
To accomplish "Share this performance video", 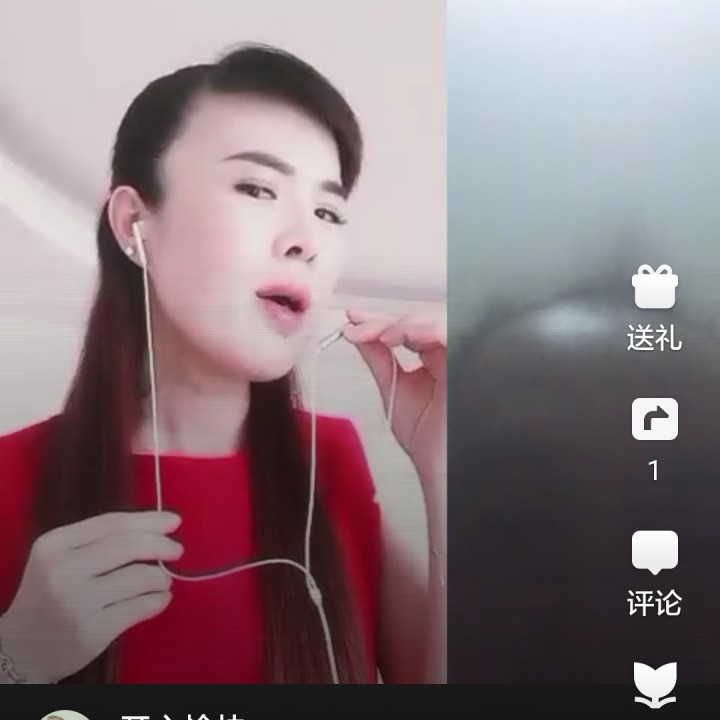I will tap(655, 419).
